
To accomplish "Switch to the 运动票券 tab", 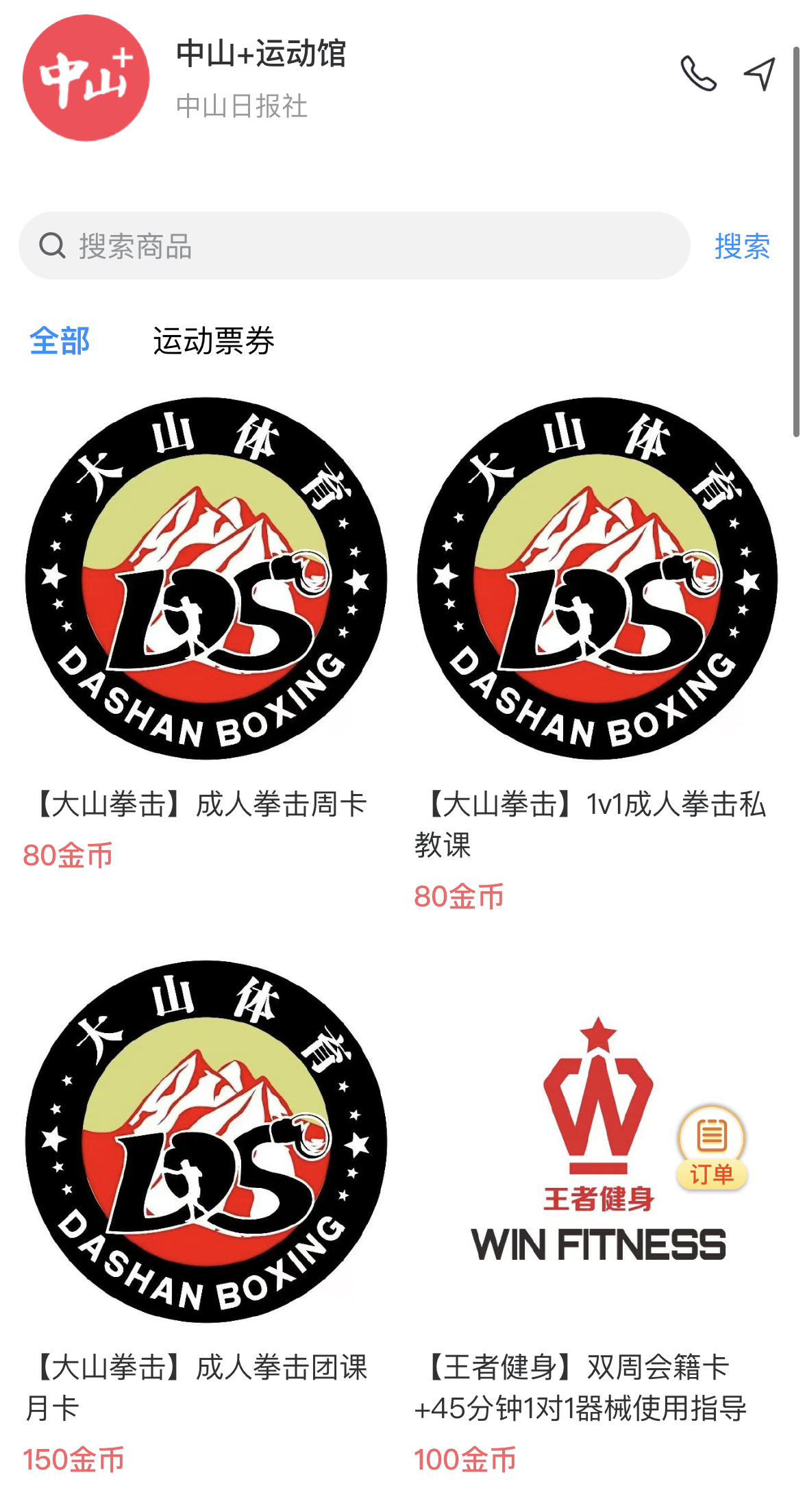I will (x=213, y=340).
